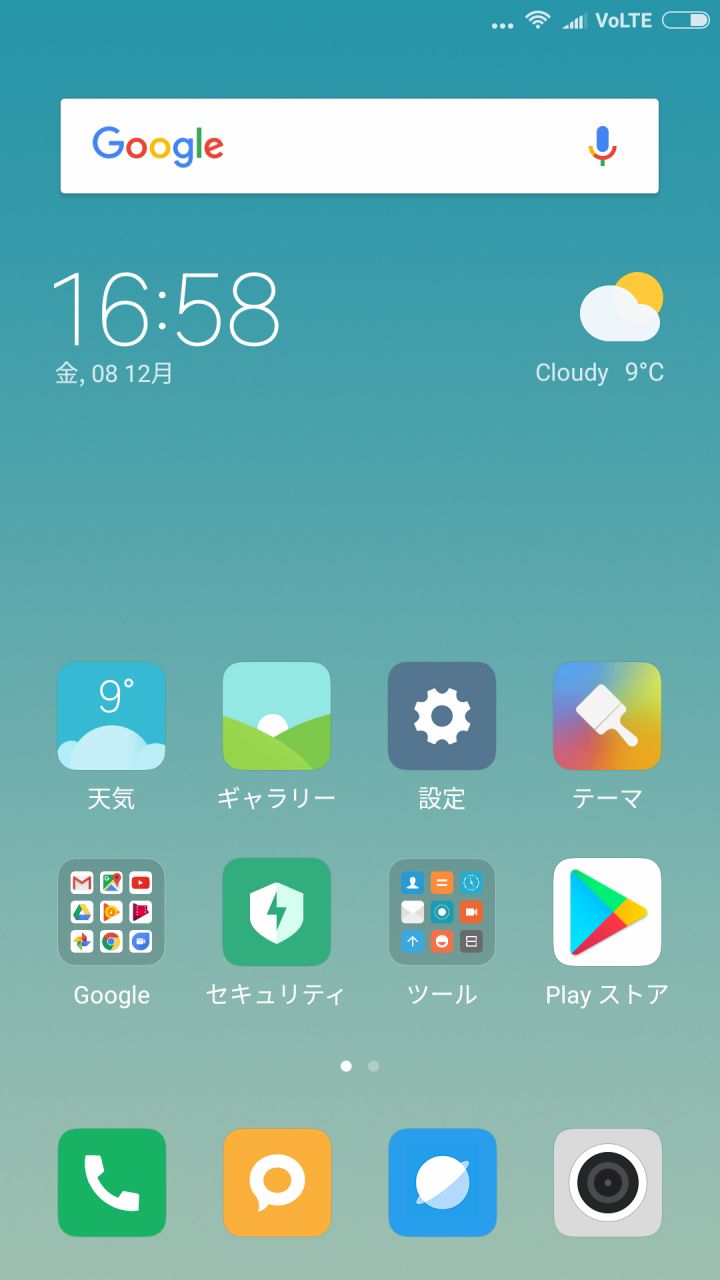The image size is (720, 1280).
Task: Open the orange messaging app in the dock
Action: [x=276, y=1183]
